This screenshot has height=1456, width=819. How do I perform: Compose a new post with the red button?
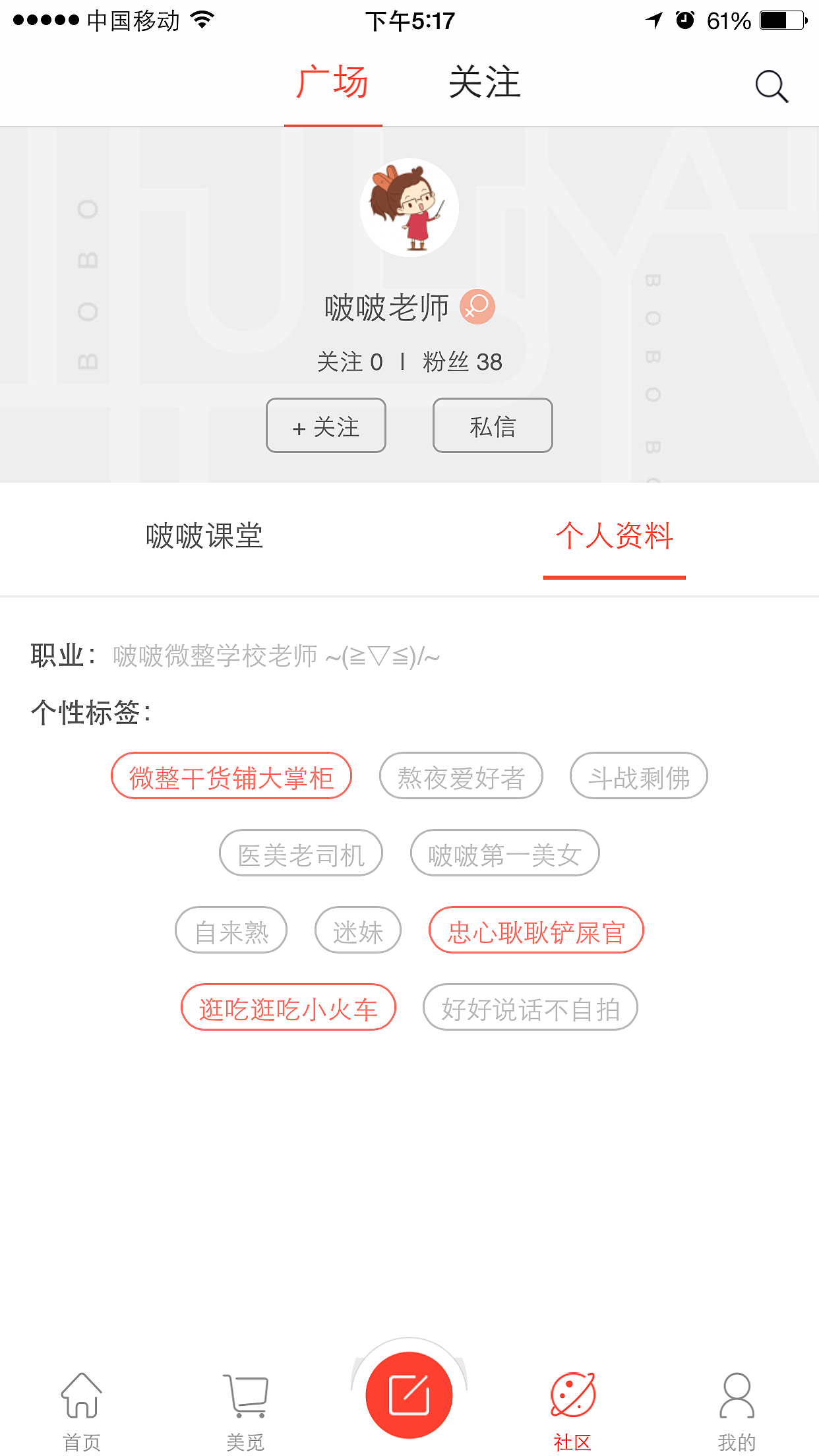(409, 1395)
